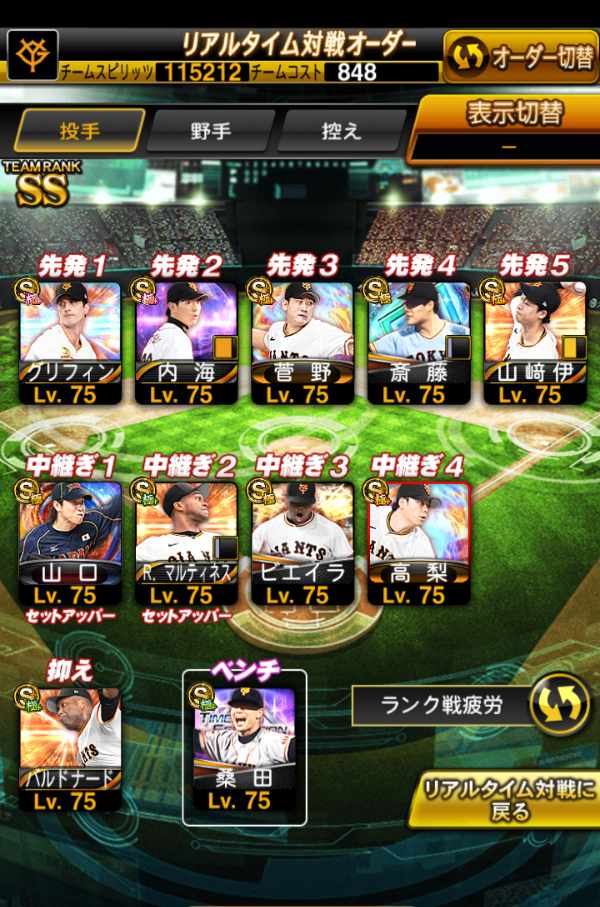600x907 pixels.
Task: Switch to the 控え tab
Action: coord(340,130)
